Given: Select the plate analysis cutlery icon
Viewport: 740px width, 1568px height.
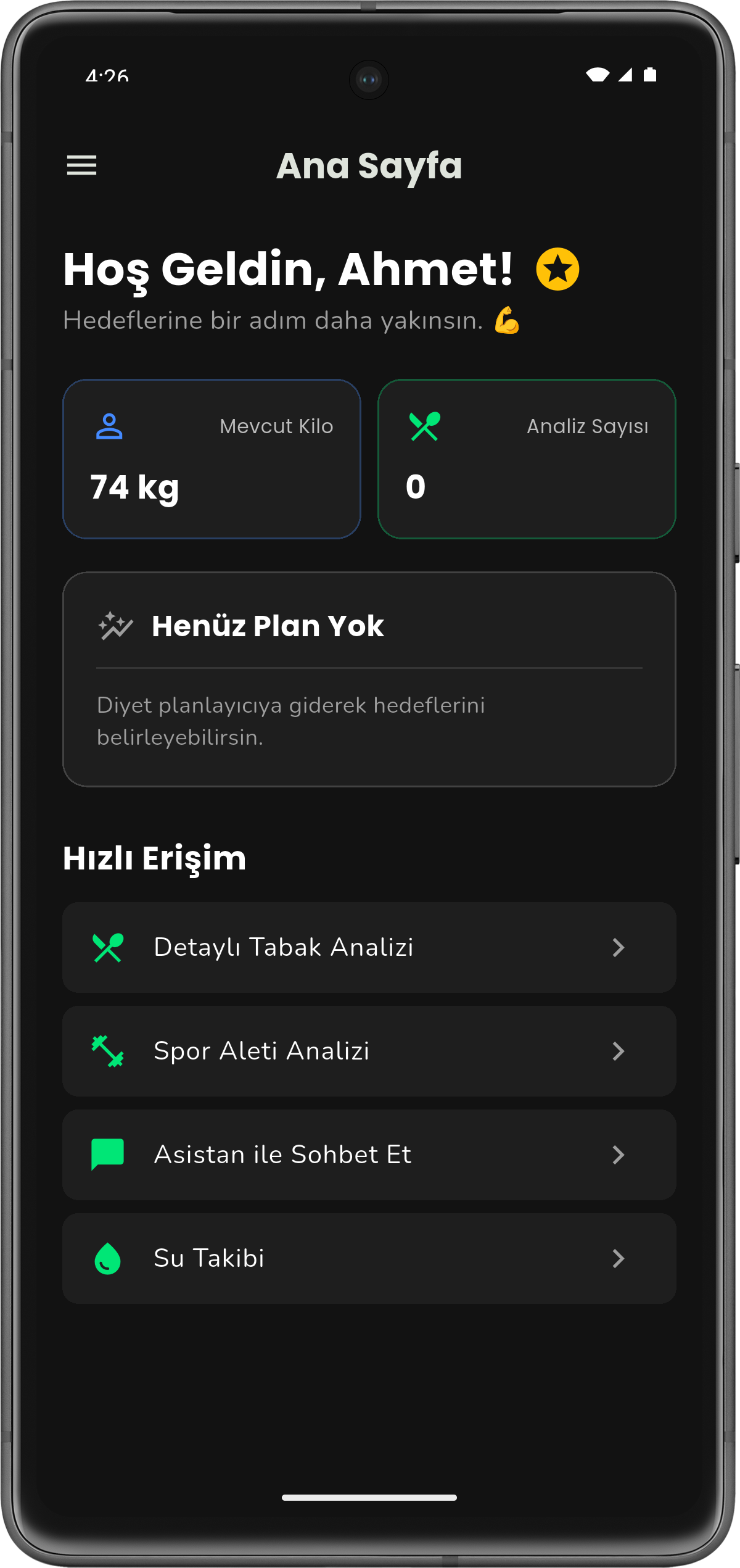Looking at the screenshot, I should tap(106, 947).
